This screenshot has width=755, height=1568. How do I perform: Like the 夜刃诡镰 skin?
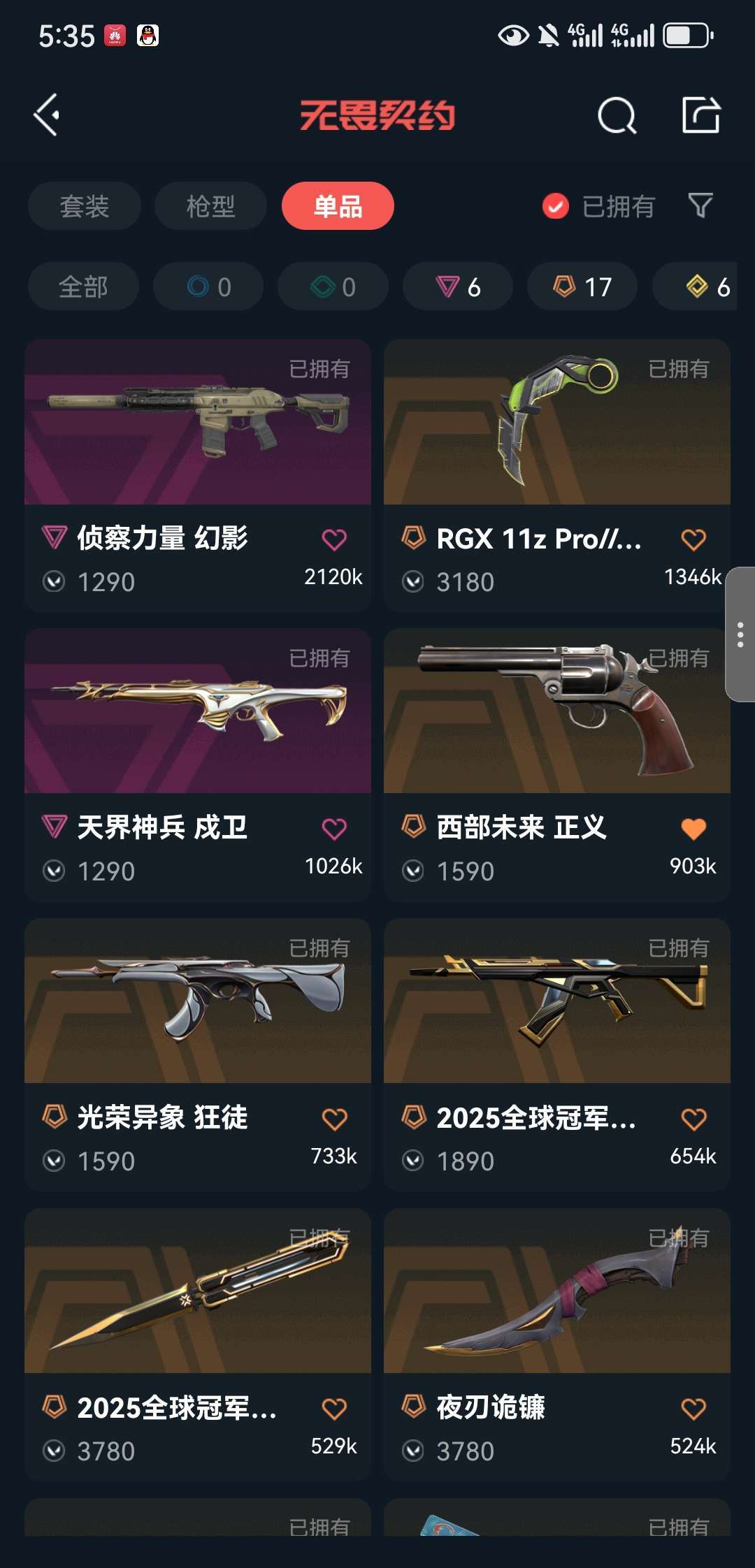click(x=693, y=1409)
